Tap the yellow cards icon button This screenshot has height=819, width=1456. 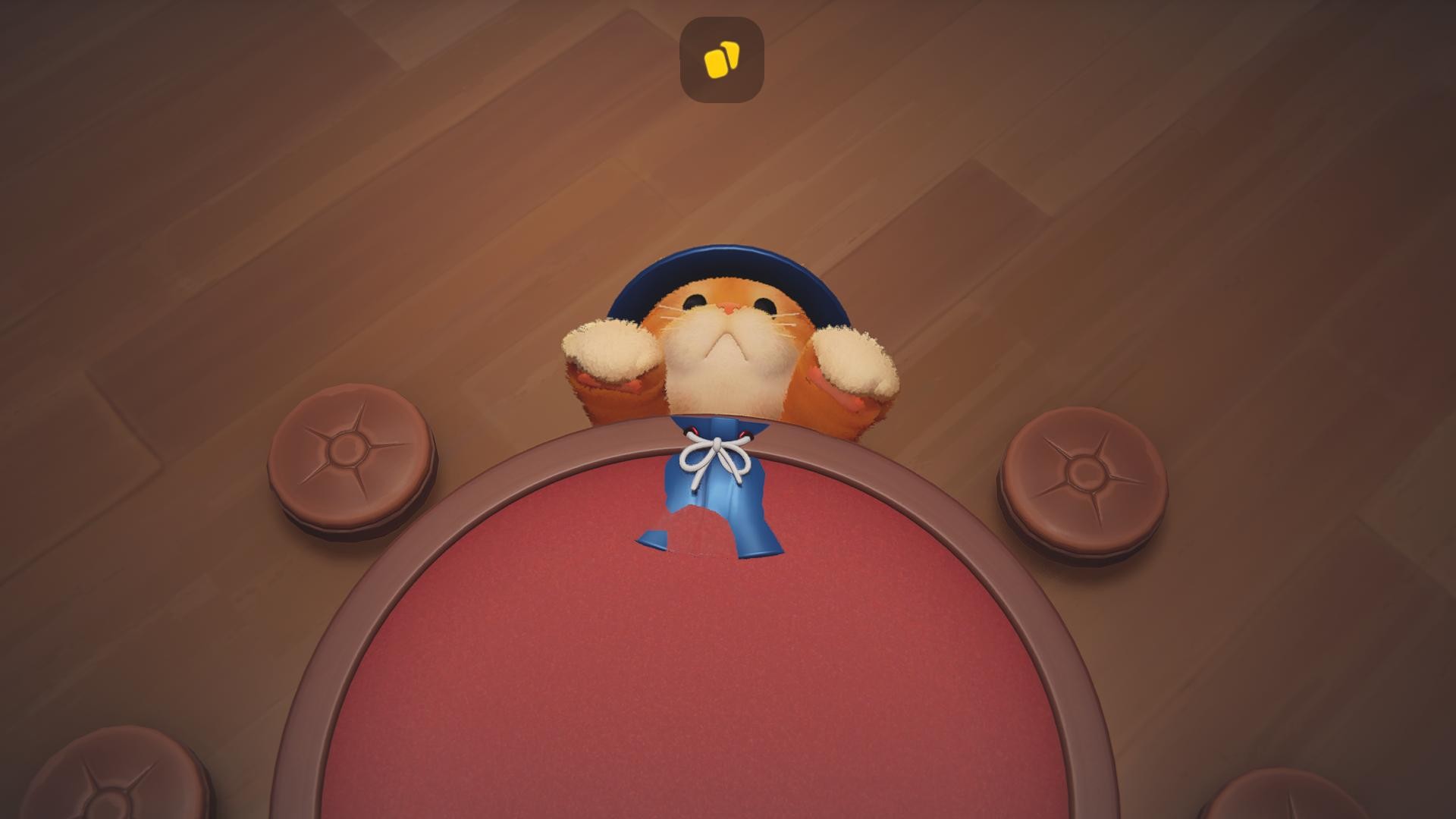[721, 60]
